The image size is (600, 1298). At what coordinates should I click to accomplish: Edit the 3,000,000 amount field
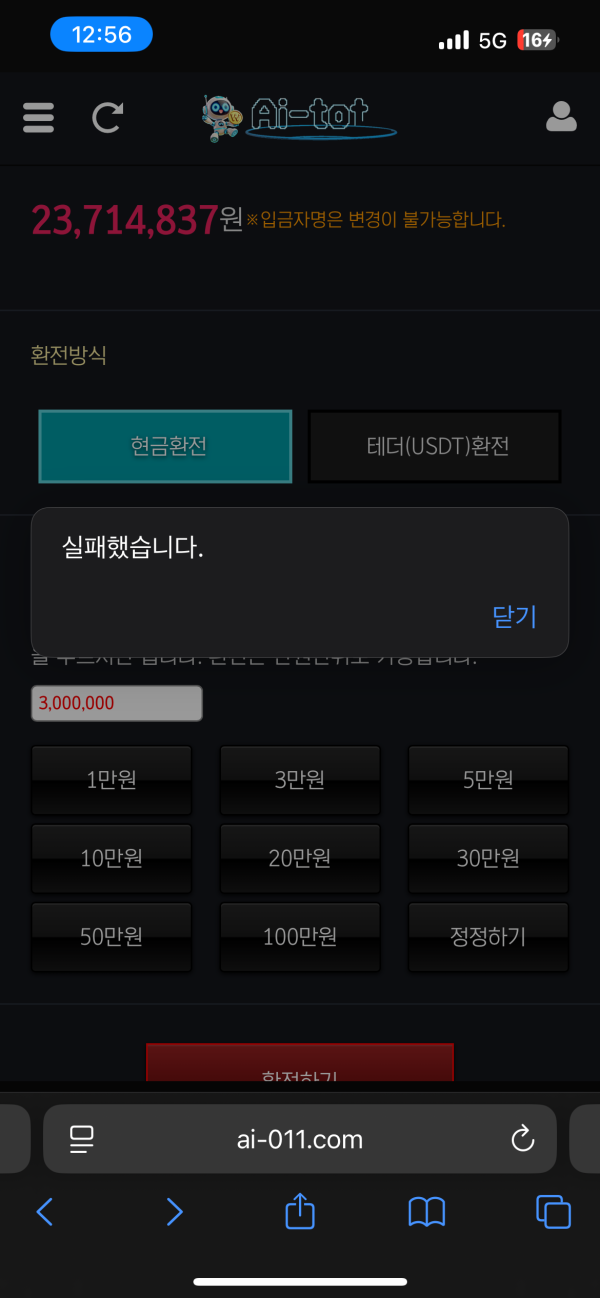tap(117, 703)
